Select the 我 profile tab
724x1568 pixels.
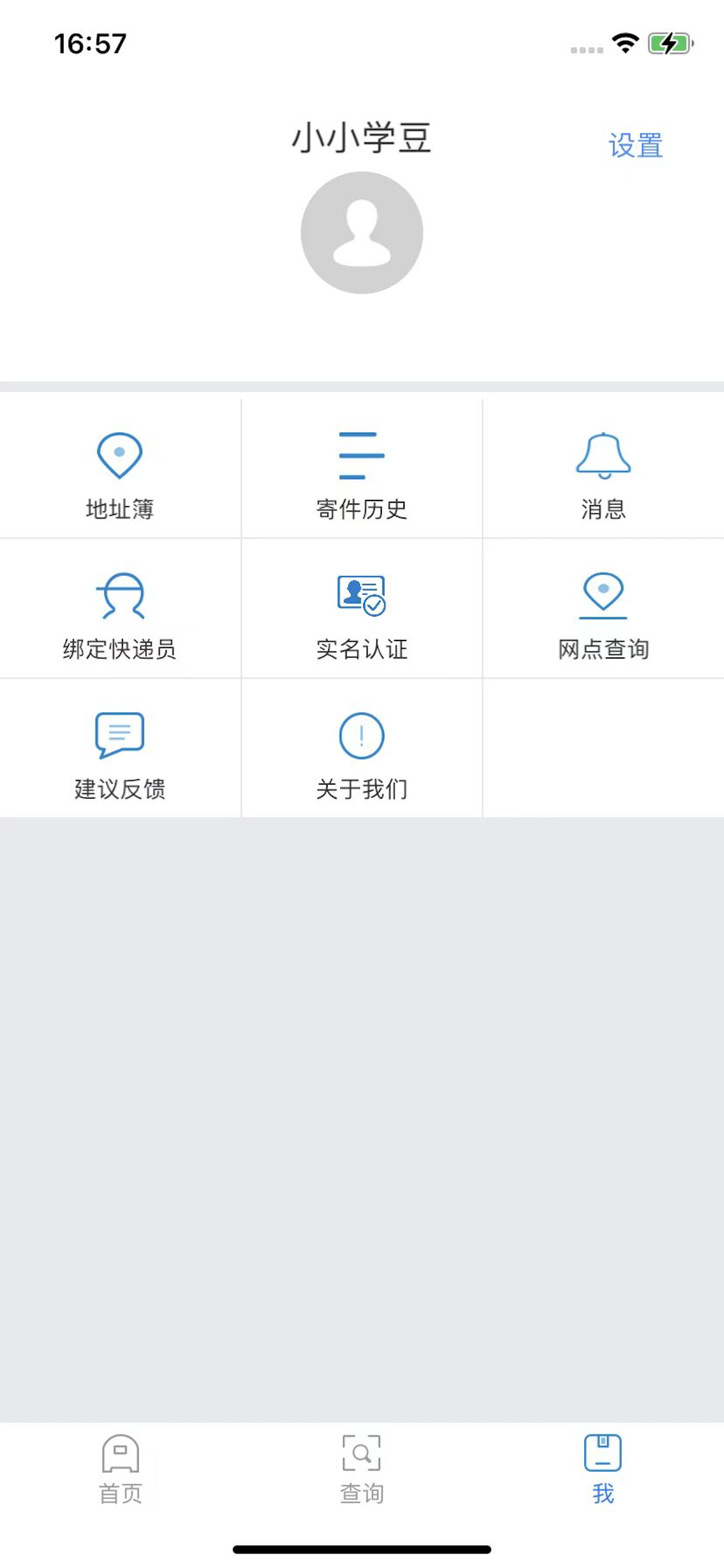(603, 1469)
